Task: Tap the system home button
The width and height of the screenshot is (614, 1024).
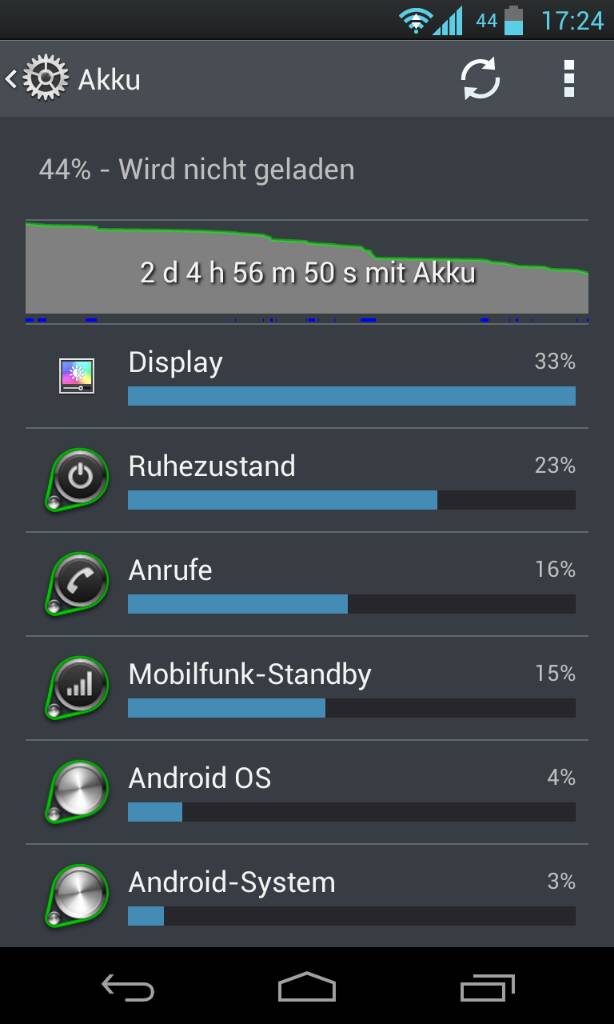Action: 306,987
